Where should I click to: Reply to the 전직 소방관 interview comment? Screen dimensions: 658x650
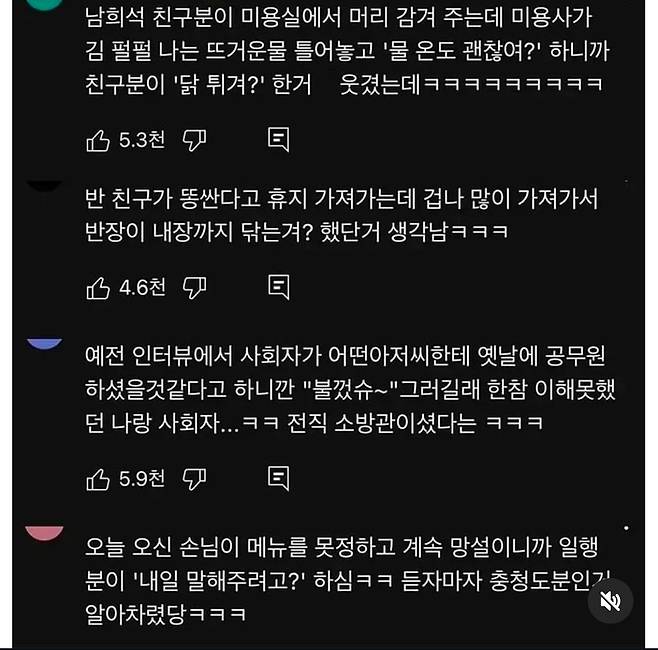(x=279, y=477)
